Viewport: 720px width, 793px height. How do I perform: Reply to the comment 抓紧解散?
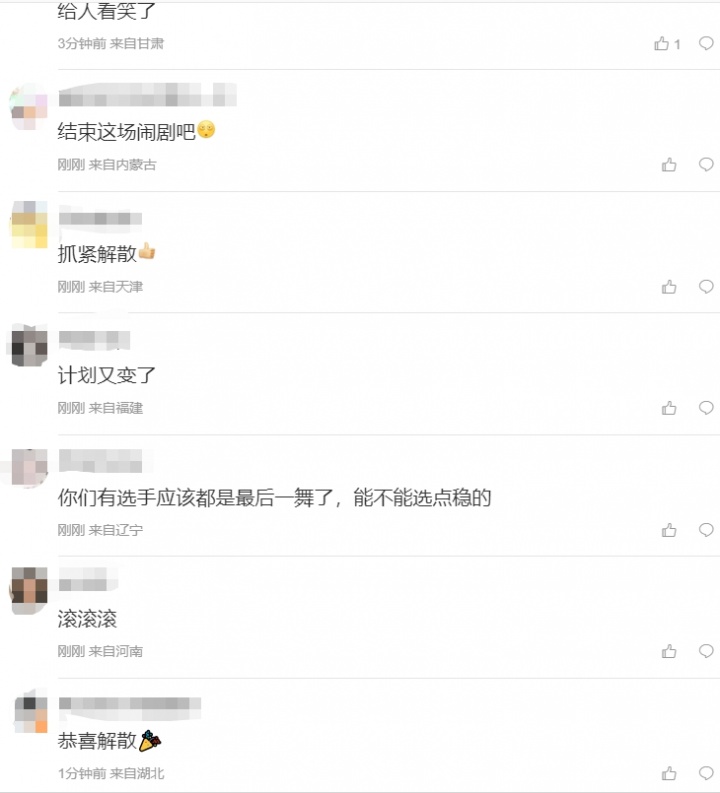point(706,287)
